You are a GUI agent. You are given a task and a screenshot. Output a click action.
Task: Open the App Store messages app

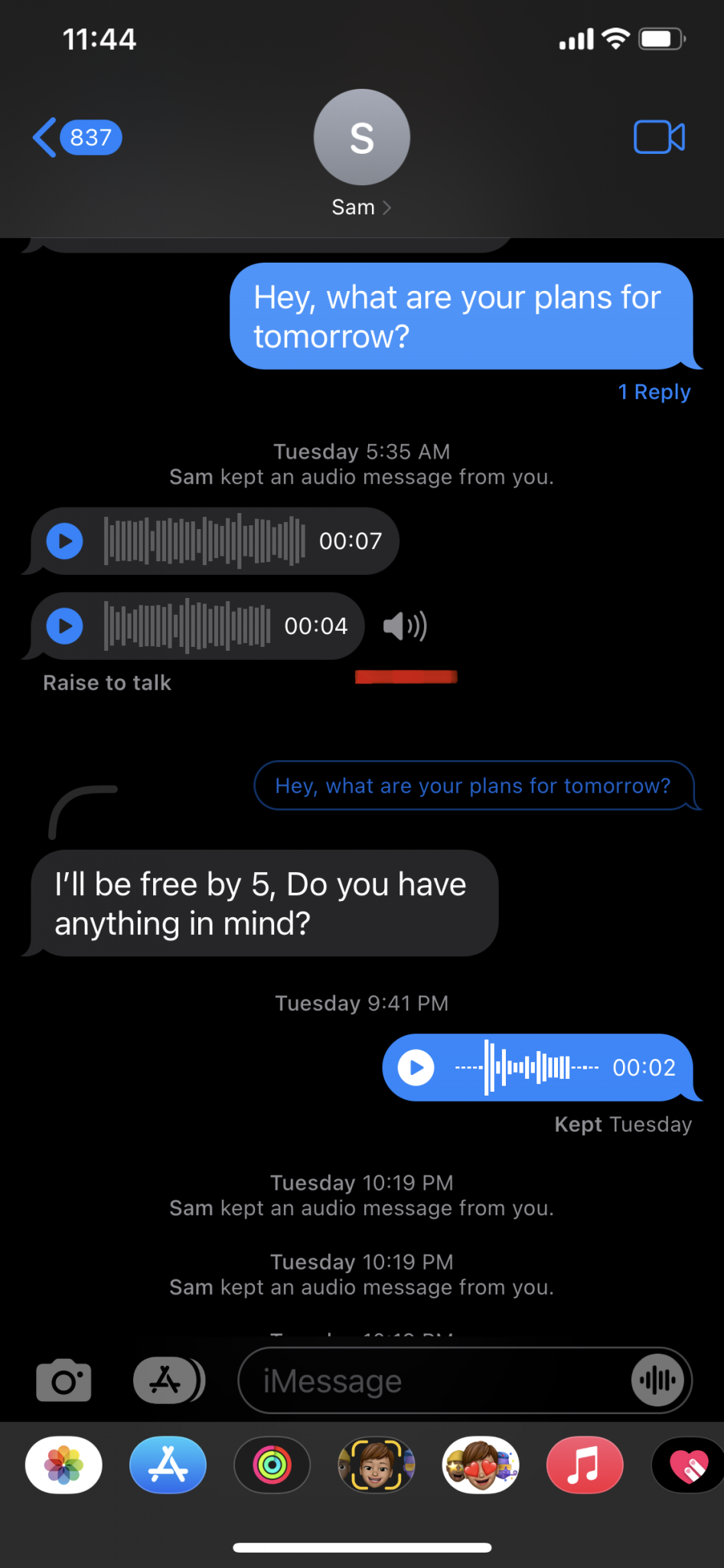[168, 1465]
